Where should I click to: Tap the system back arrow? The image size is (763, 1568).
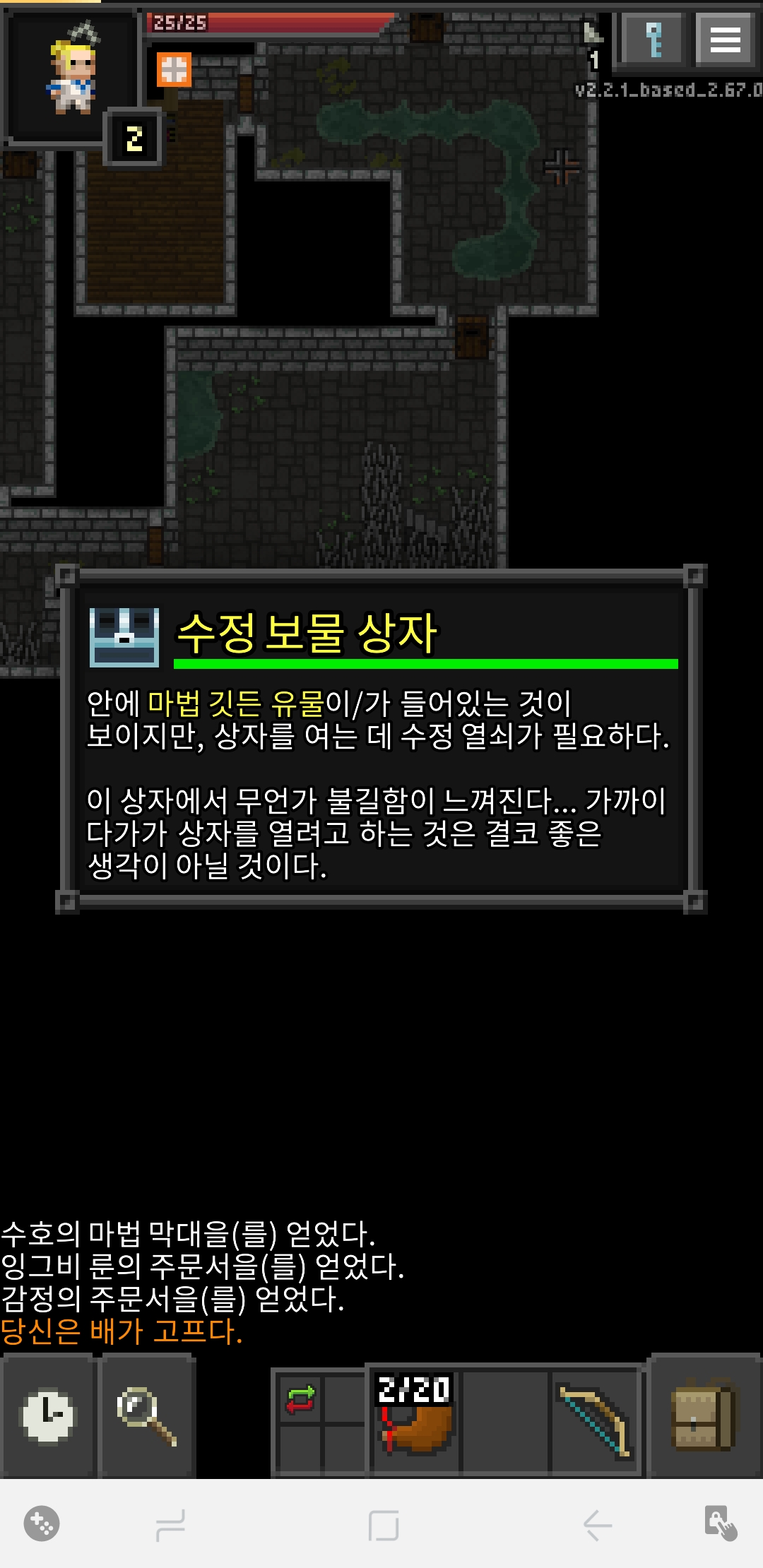[x=598, y=1525]
